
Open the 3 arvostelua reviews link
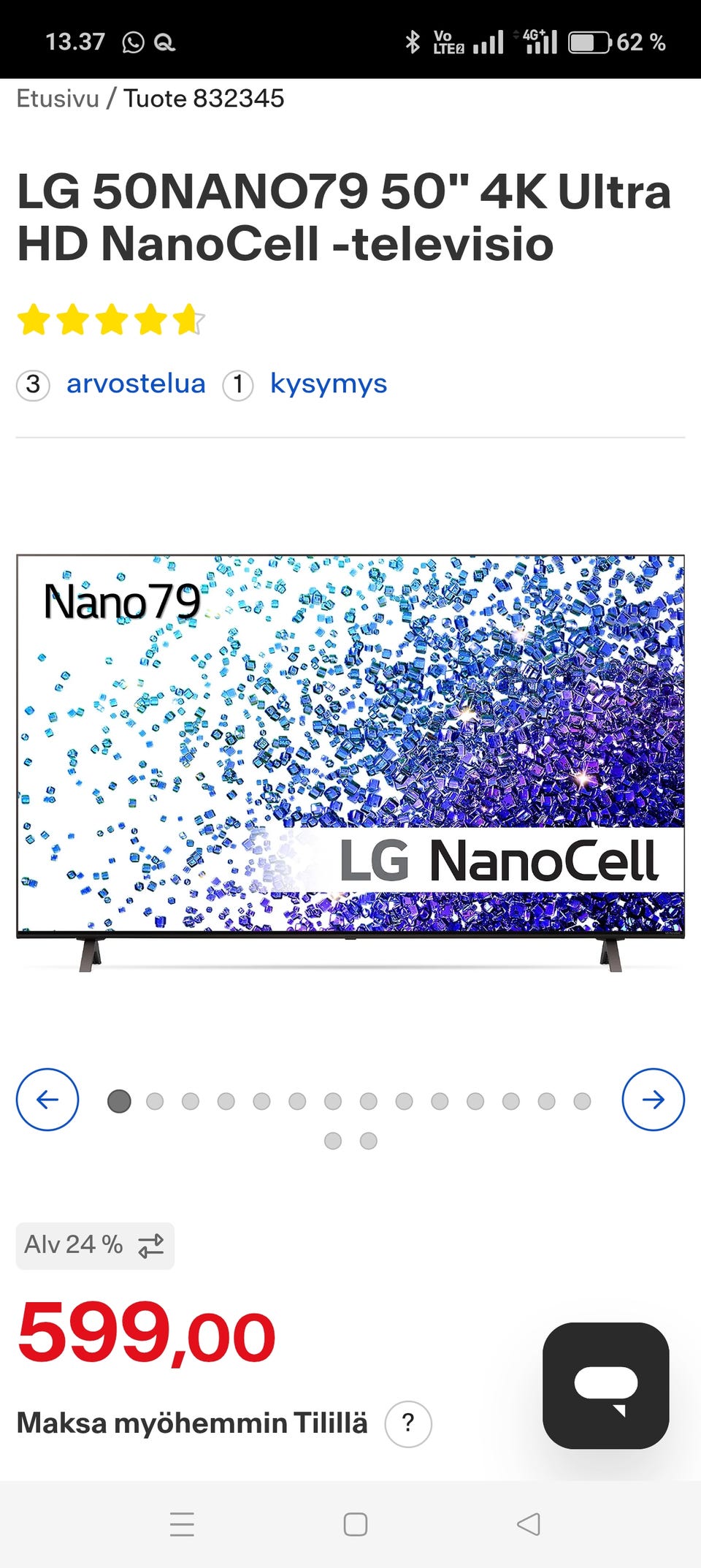point(135,384)
